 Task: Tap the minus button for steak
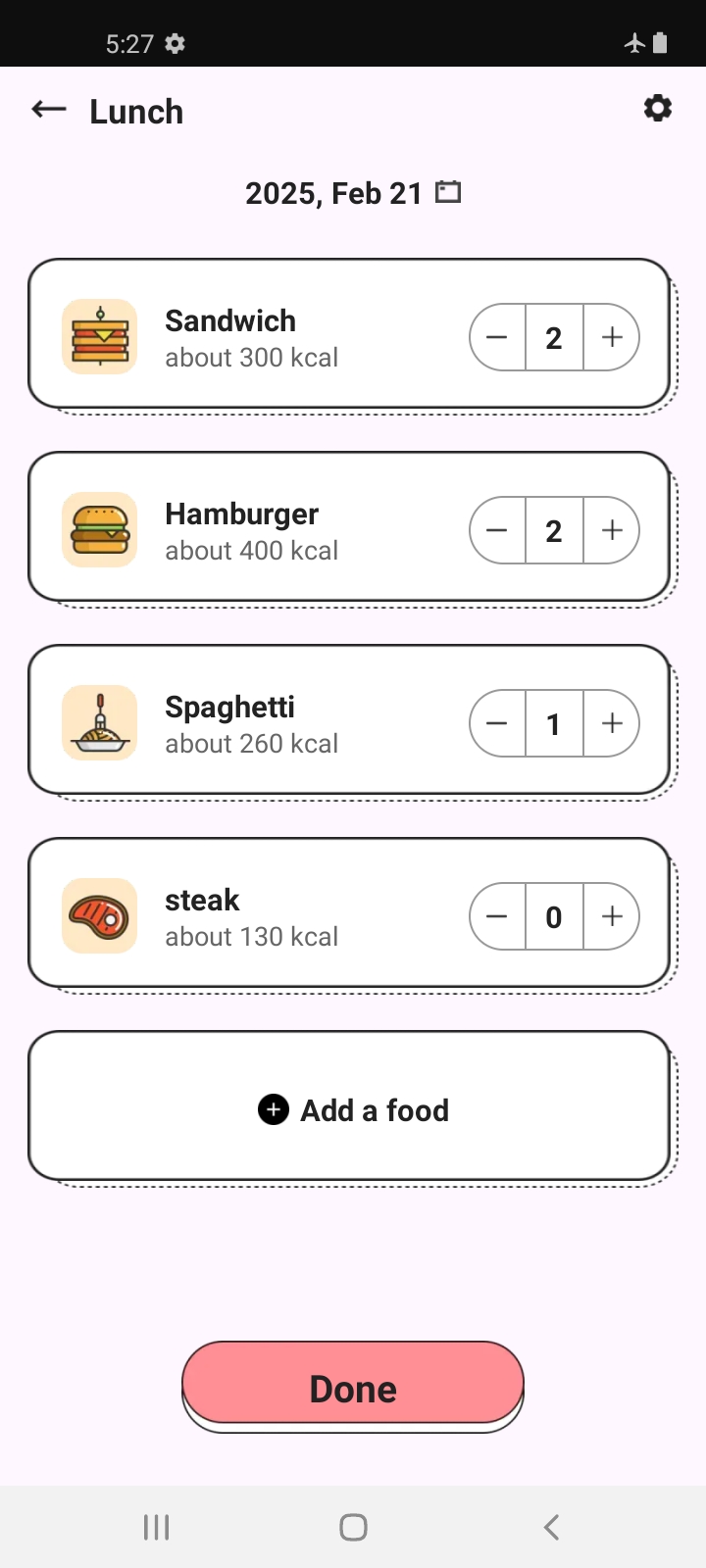tap(497, 916)
